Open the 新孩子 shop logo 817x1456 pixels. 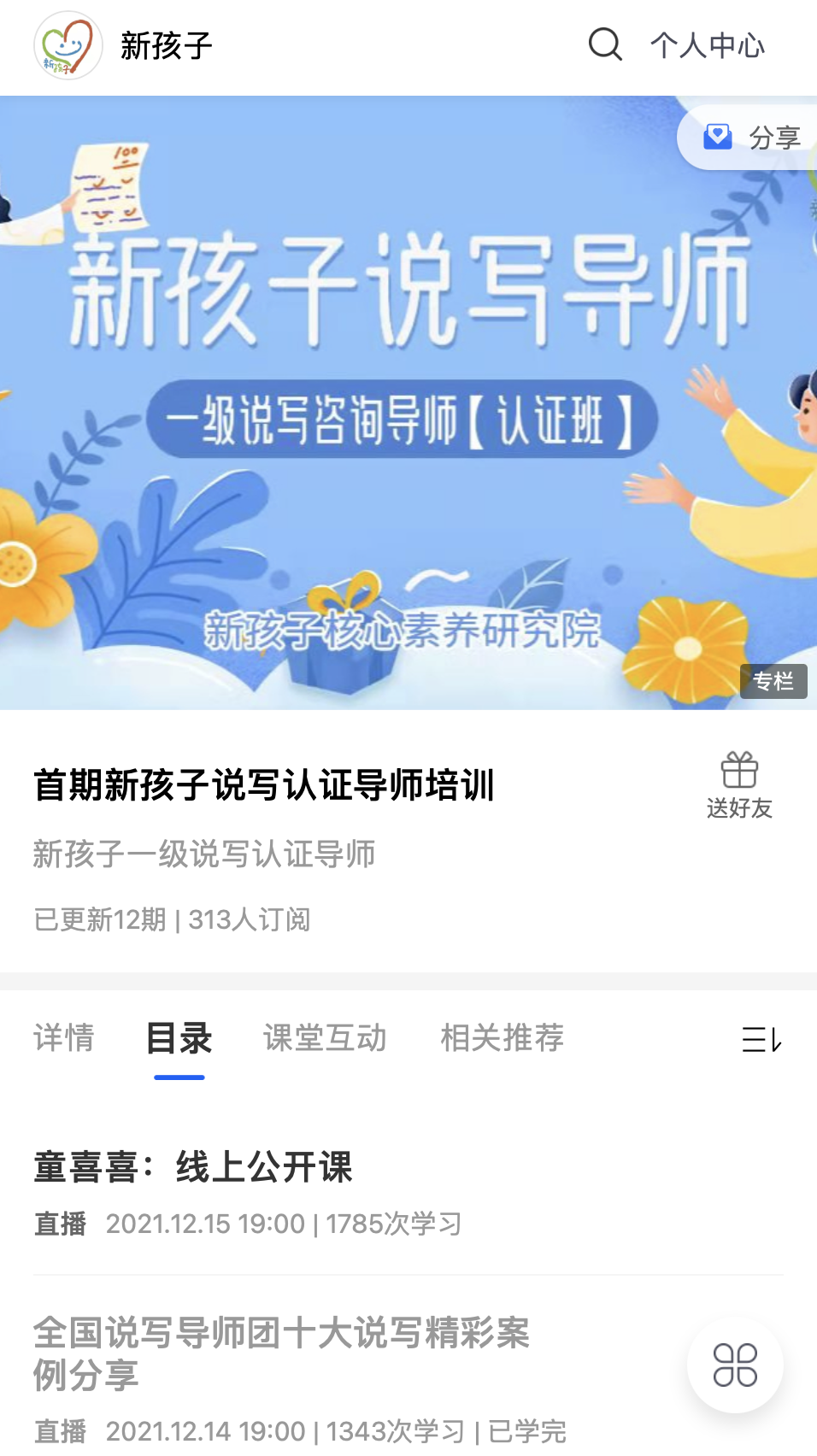(68, 45)
